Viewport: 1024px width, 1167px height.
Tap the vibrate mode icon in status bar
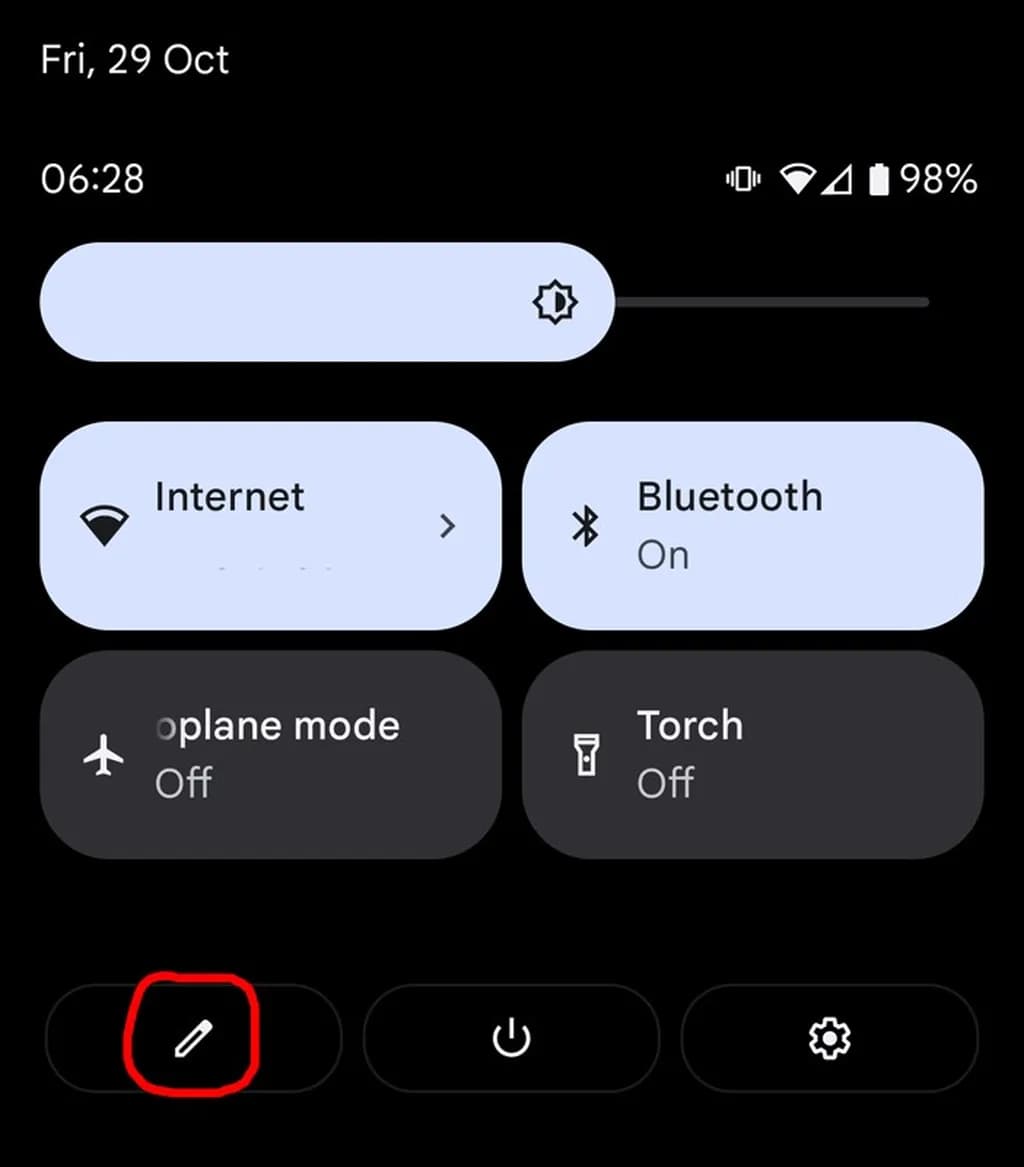[x=741, y=180]
